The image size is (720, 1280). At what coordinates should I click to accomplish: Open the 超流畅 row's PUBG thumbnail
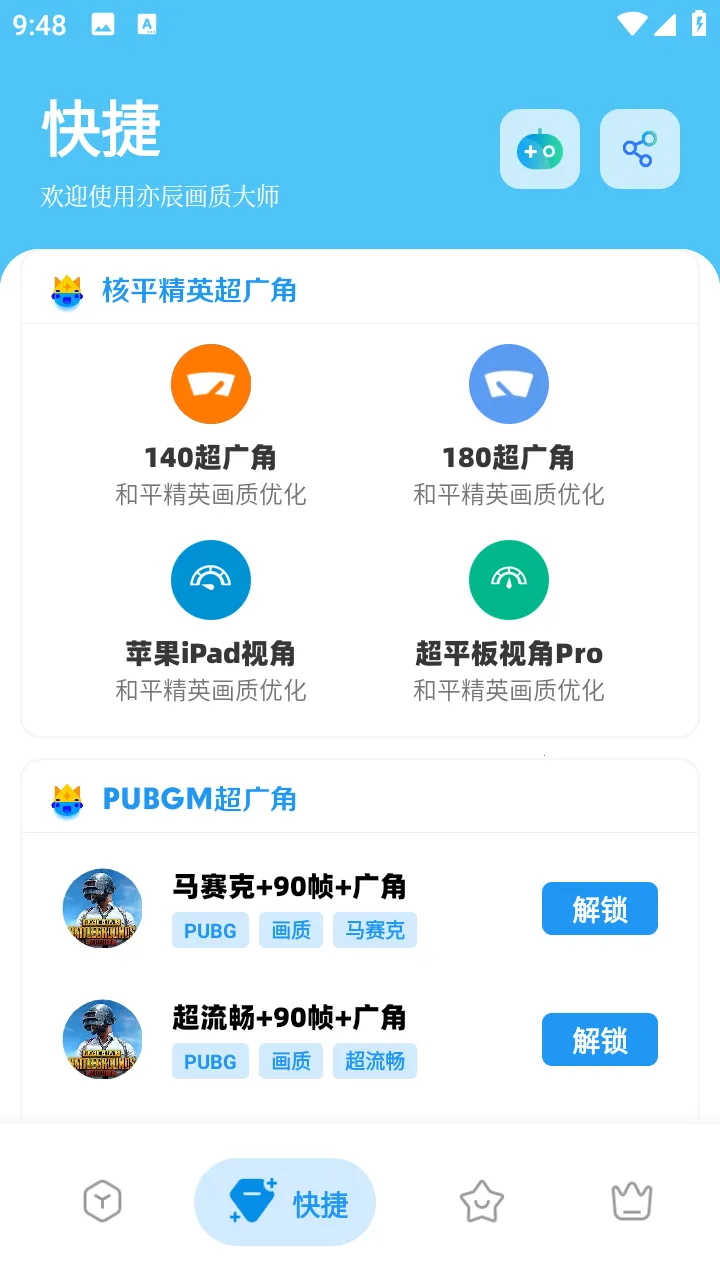click(x=102, y=1039)
